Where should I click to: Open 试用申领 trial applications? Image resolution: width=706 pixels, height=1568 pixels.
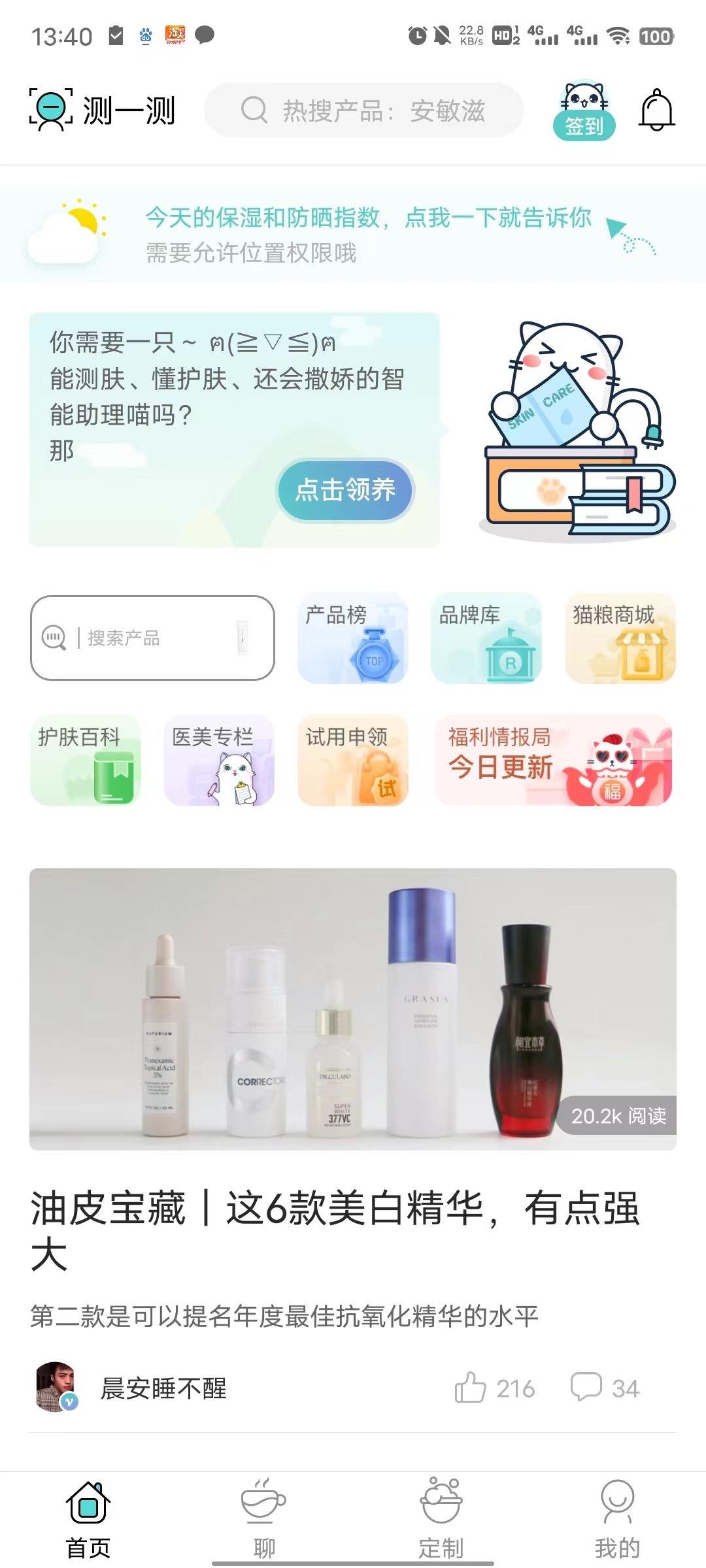click(353, 760)
